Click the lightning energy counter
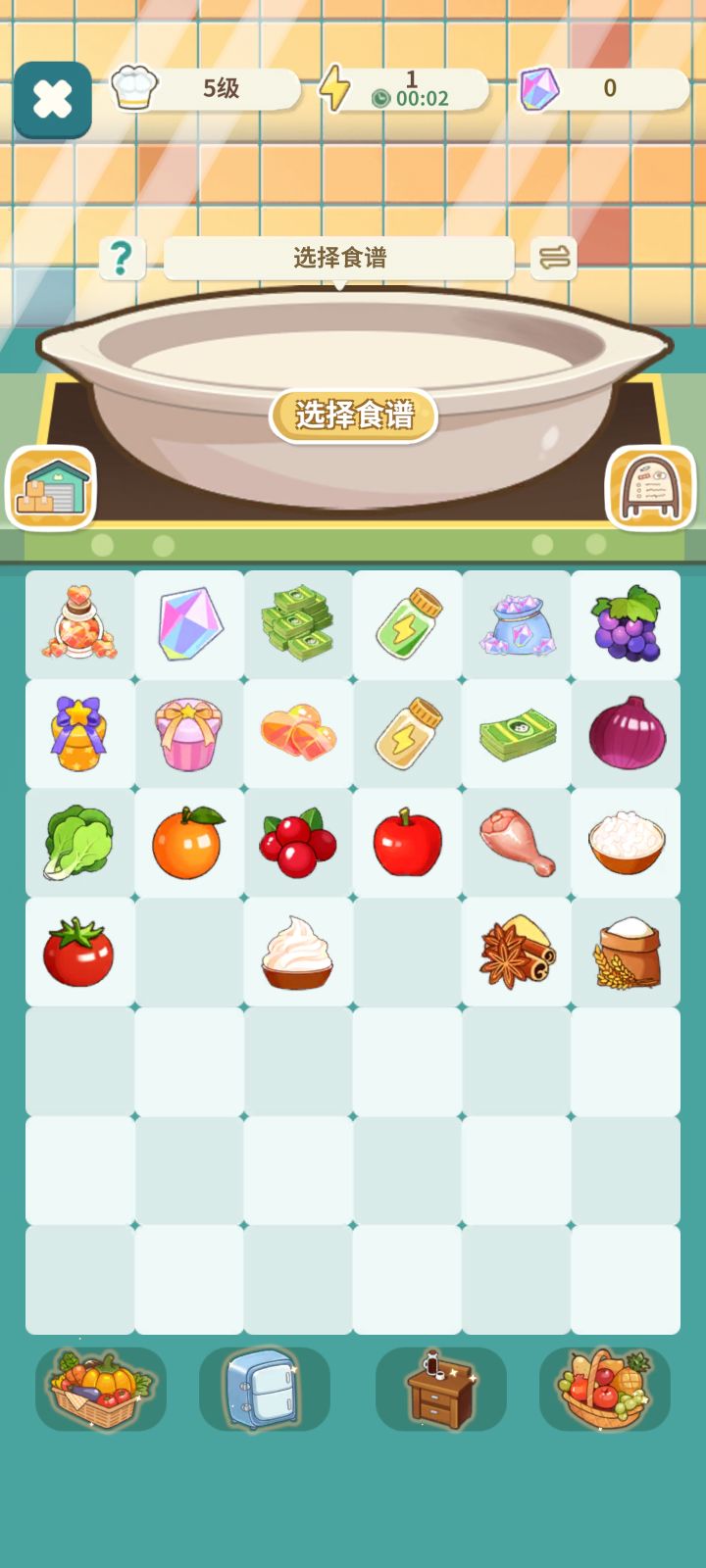Image resolution: width=706 pixels, height=1568 pixels. point(336,88)
